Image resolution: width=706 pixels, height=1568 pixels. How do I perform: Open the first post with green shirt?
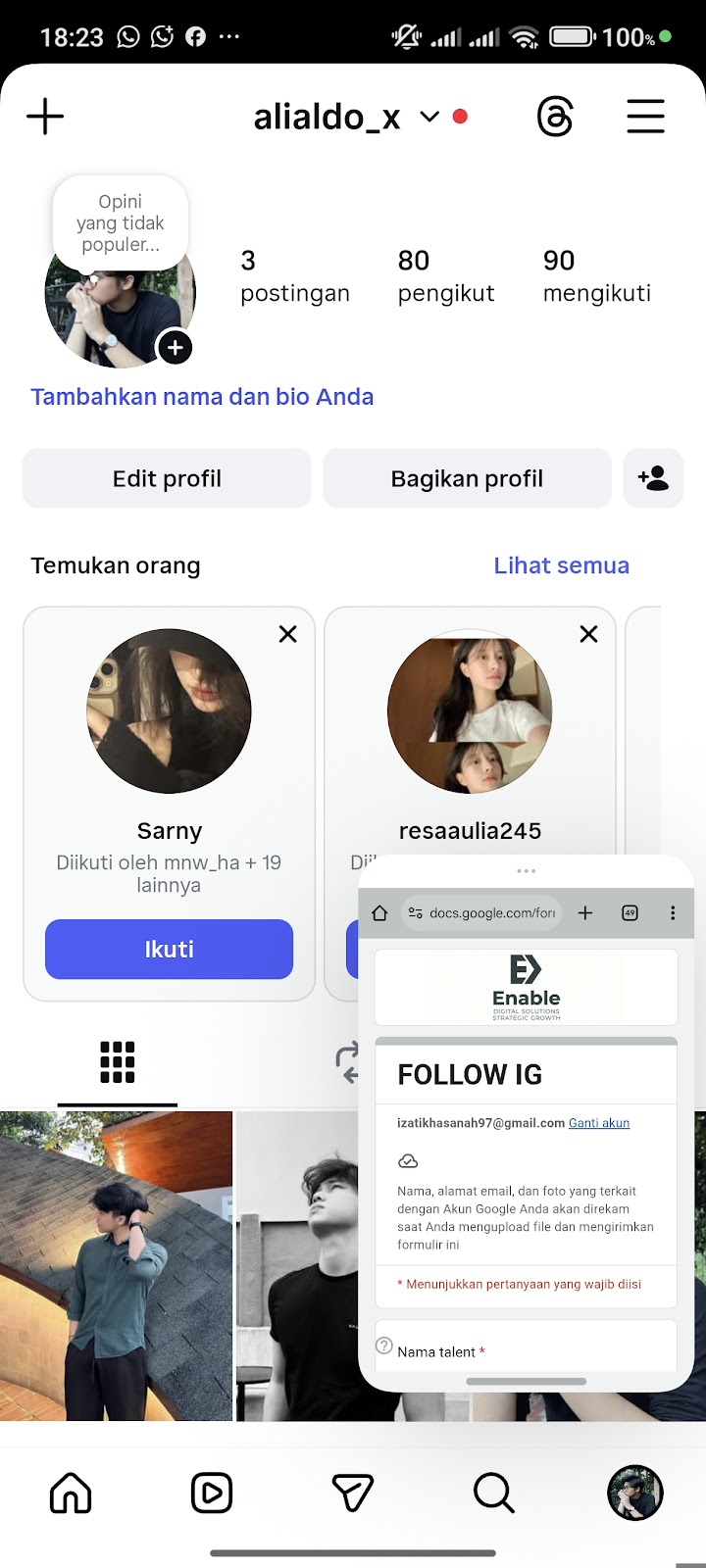pos(116,1264)
